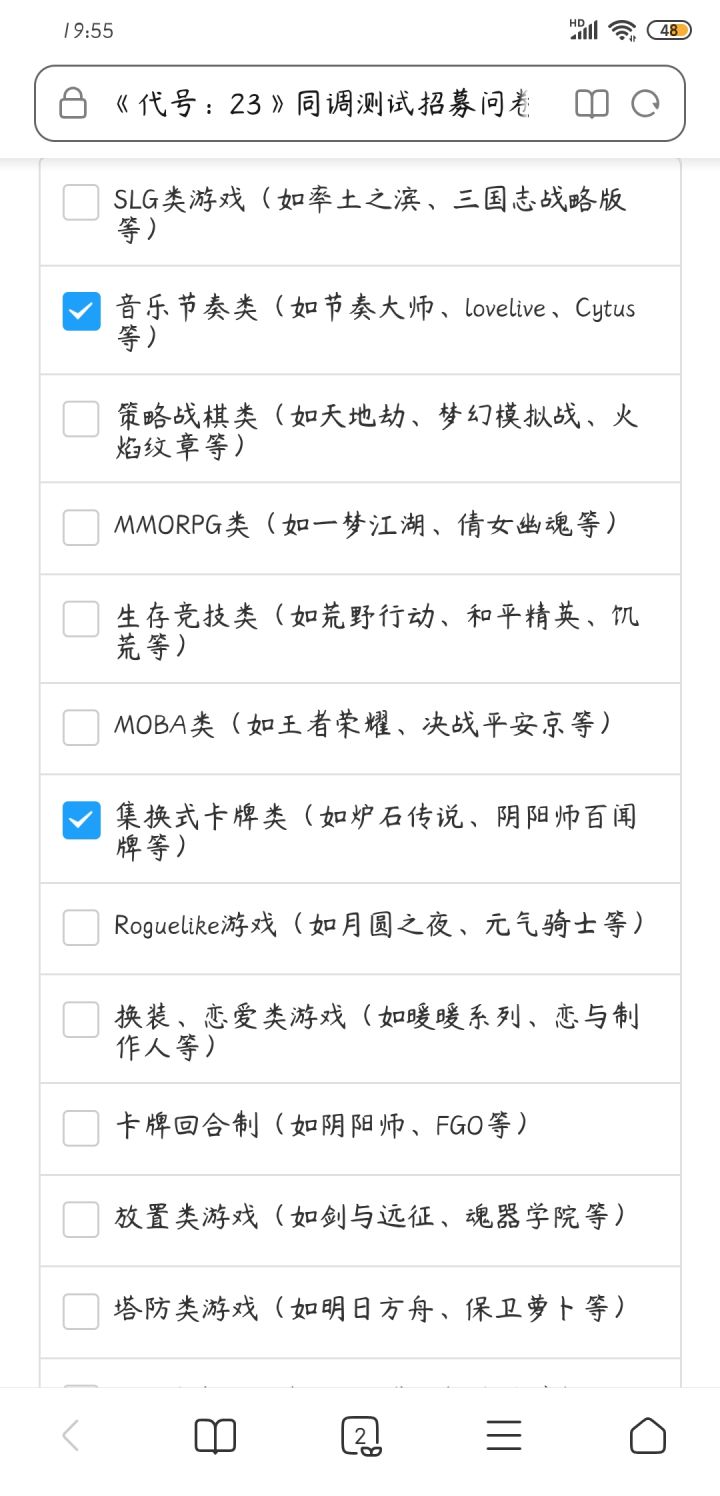Viewport: 720px width, 1496px height.
Task: Select the 策略战棋类 checkbox
Action: 81,419
